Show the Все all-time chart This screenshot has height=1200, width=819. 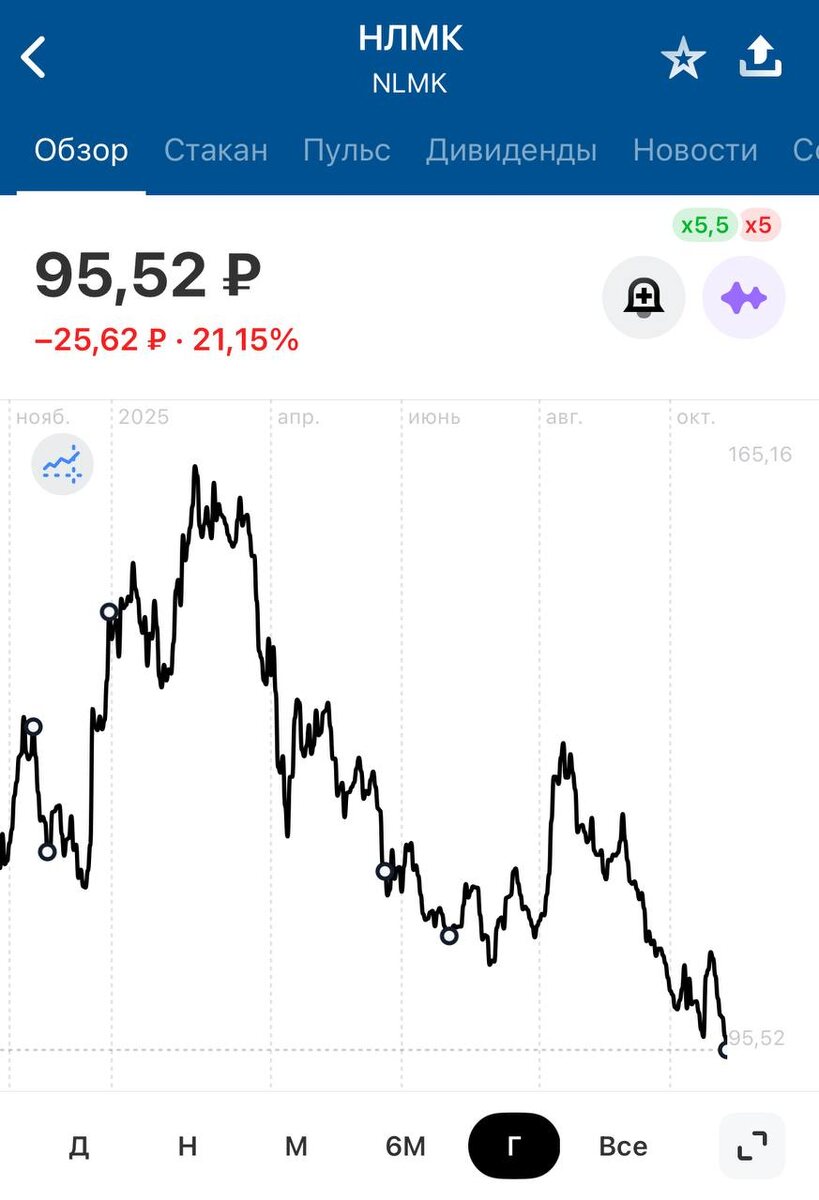(x=623, y=1146)
